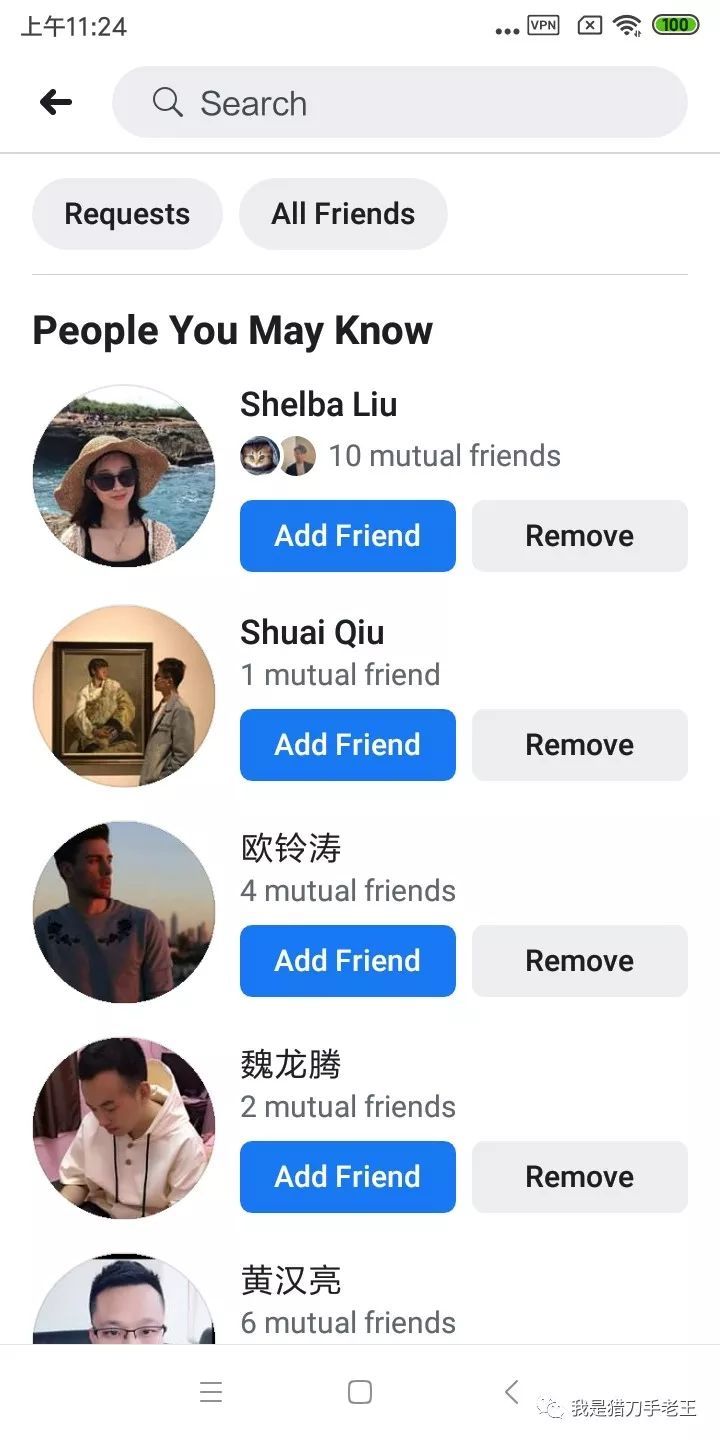Show All Friends list
This screenshot has height=1440, width=720.
tap(343, 214)
